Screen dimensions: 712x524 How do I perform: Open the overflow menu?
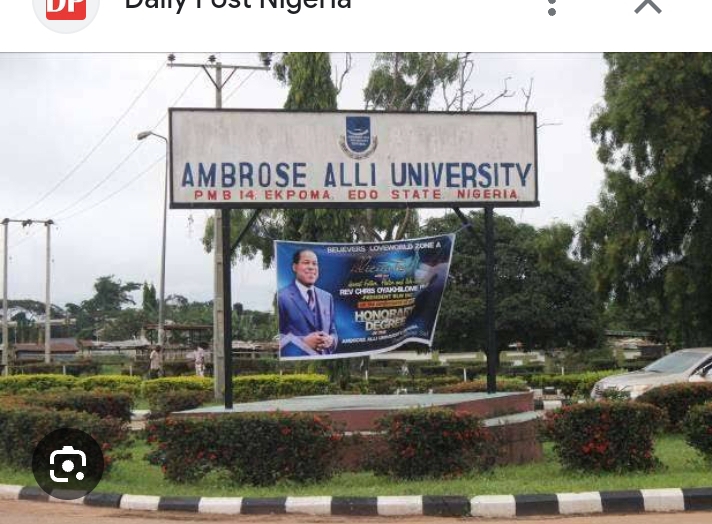(x=551, y=6)
